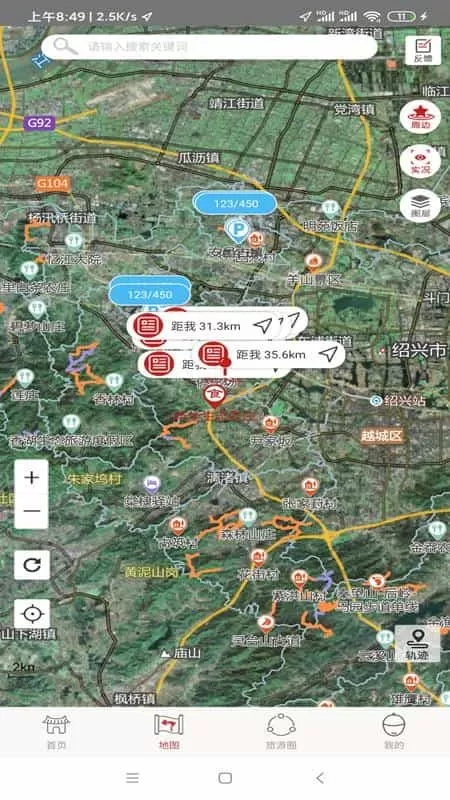This screenshot has width=450, height=800.
Task: Go to the system home screen
Action: (x=225, y=778)
